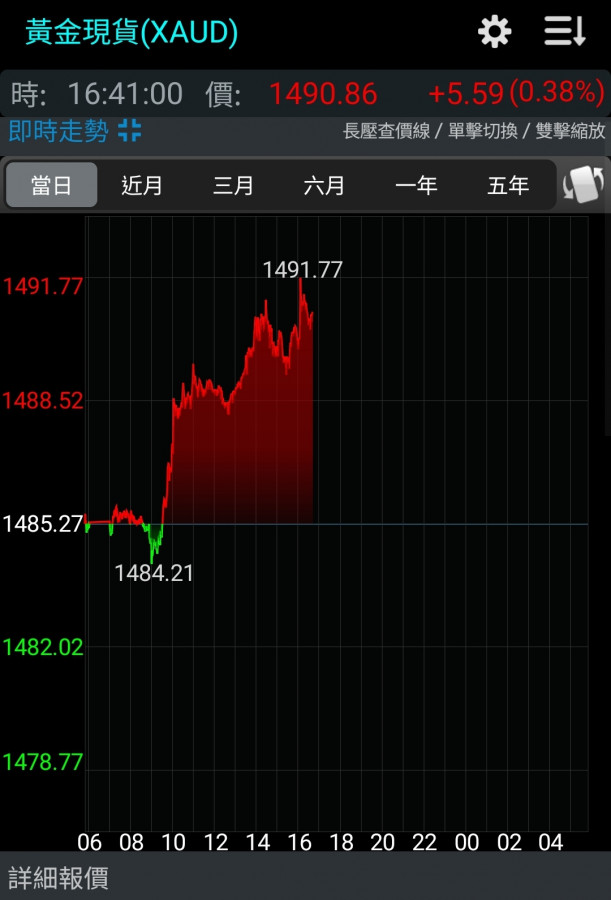The height and width of the screenshot is (900, 611).
Task: Switch to the 五年 tab
Action: [508, 185]
